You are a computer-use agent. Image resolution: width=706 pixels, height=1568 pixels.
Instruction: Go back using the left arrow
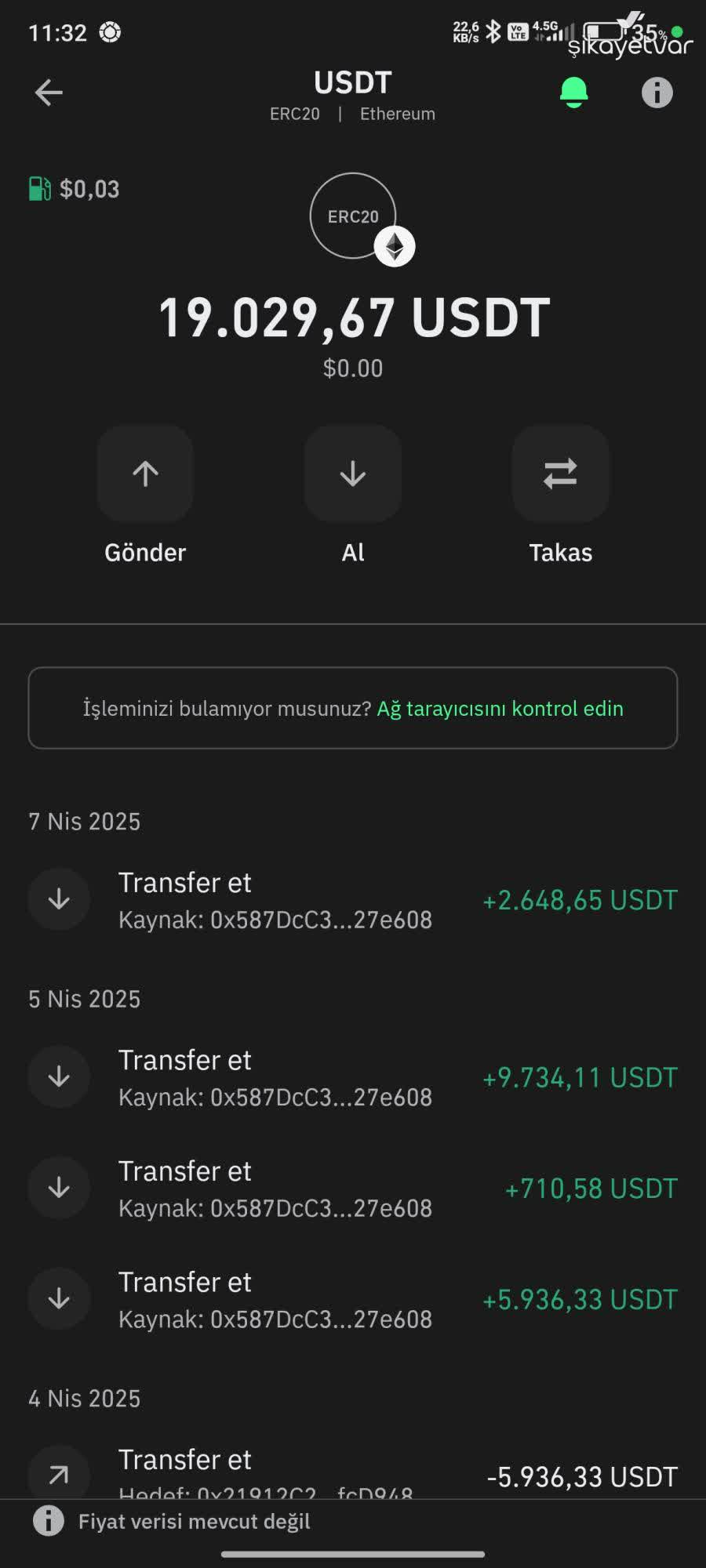click(x=49, y=92)
